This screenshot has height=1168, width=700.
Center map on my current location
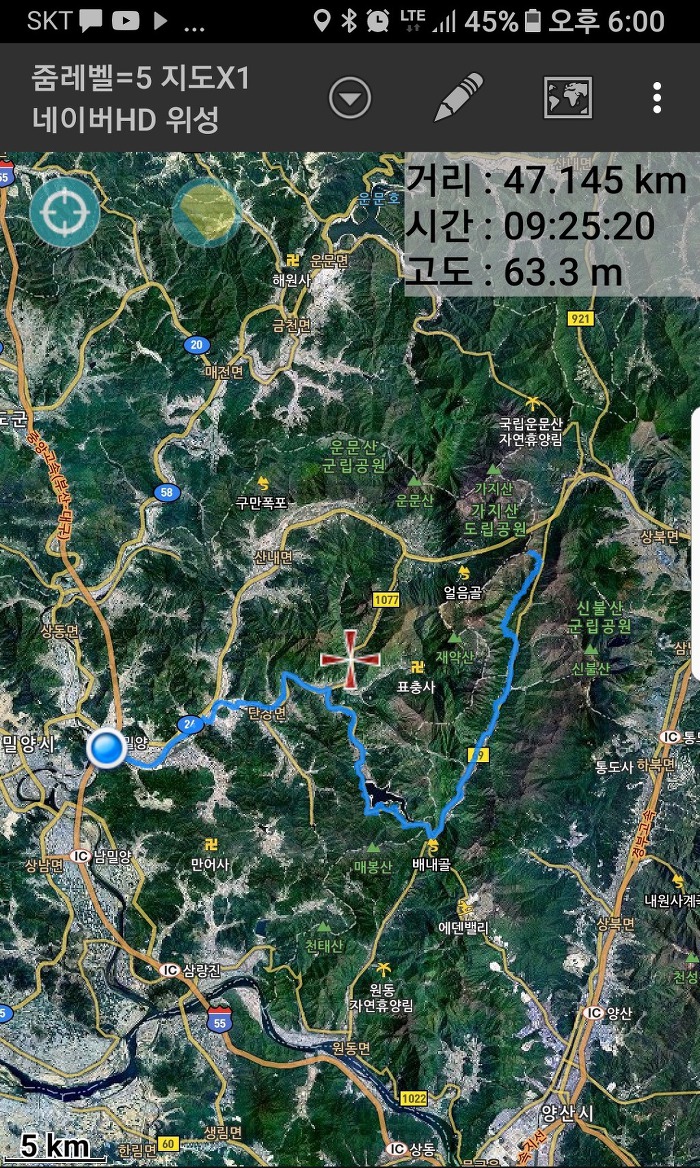(x=65, y=211)
